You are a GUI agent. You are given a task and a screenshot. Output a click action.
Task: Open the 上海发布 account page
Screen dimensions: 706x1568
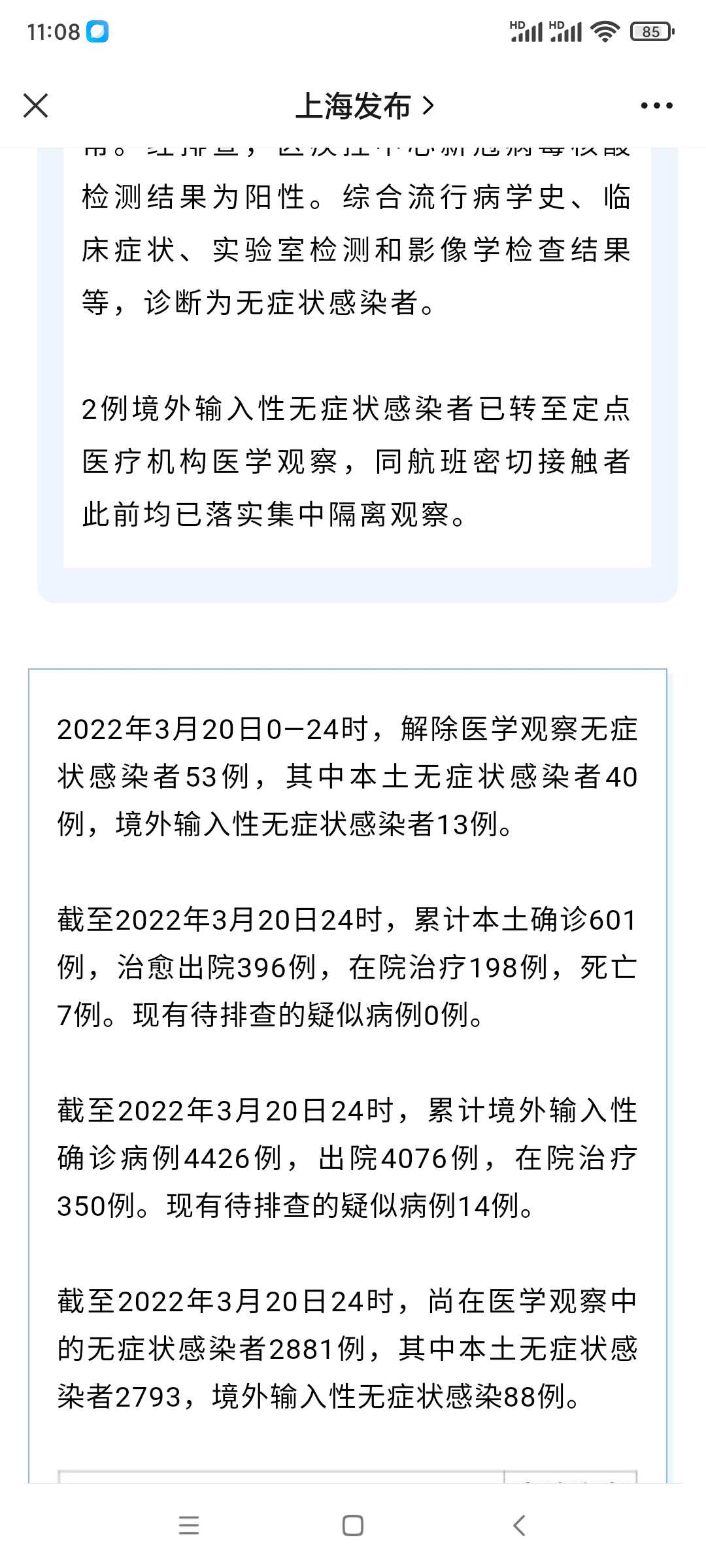click(x=365, y=105)
